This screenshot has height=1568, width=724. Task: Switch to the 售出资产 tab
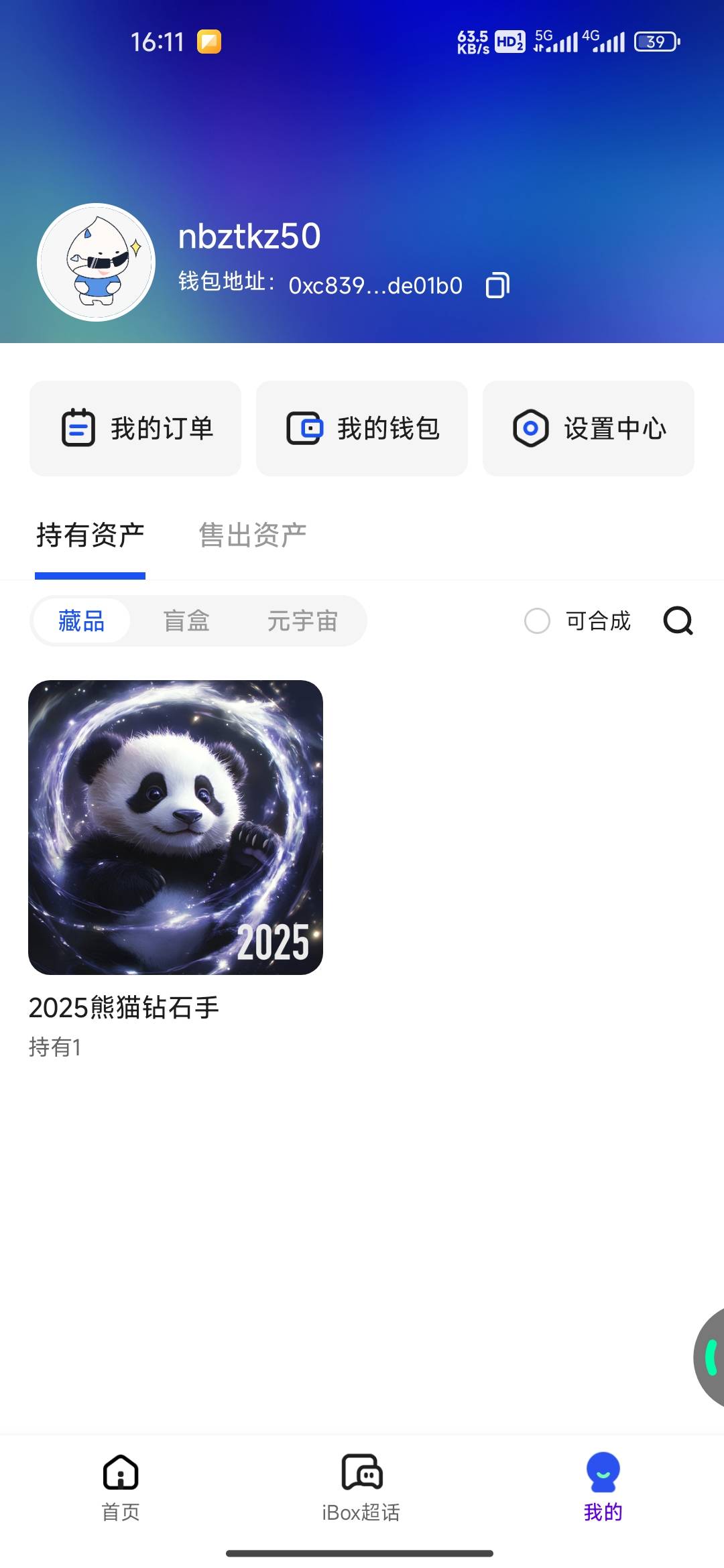253,535
